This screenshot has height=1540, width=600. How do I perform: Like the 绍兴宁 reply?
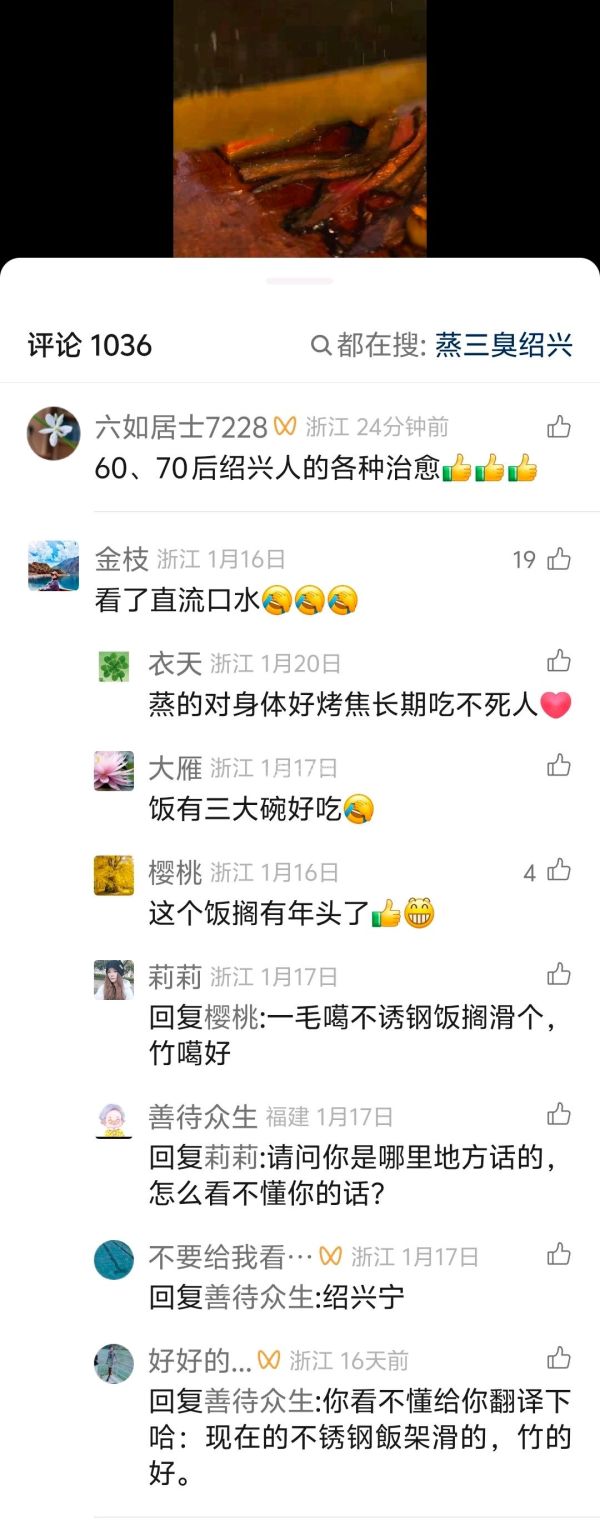(558, 1254)
